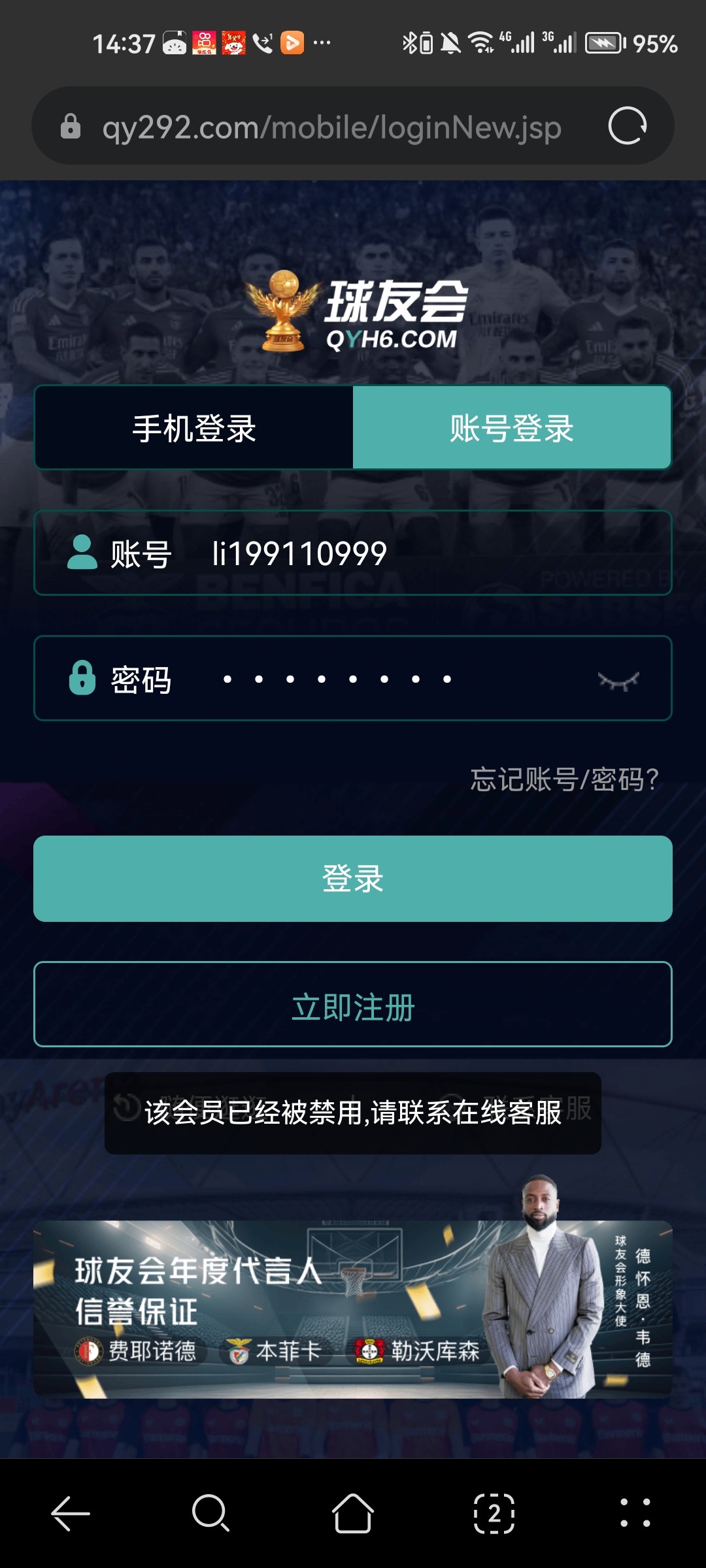Show the password using the eye icon
Image resolution: width=706 pixels, height=1568 pixels.
point(618,679)
